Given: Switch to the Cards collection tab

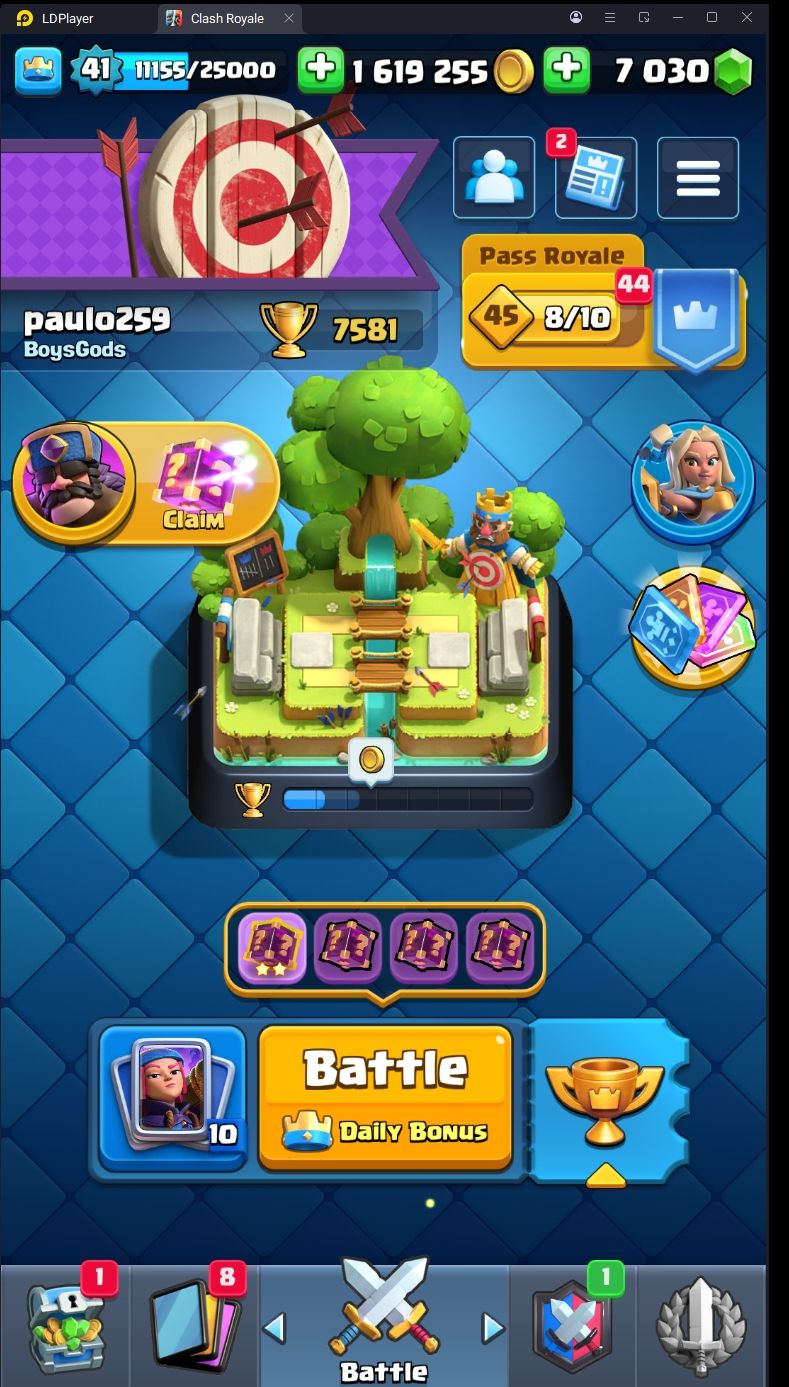Looking at the screenshot, I should tap(194, 1325).
